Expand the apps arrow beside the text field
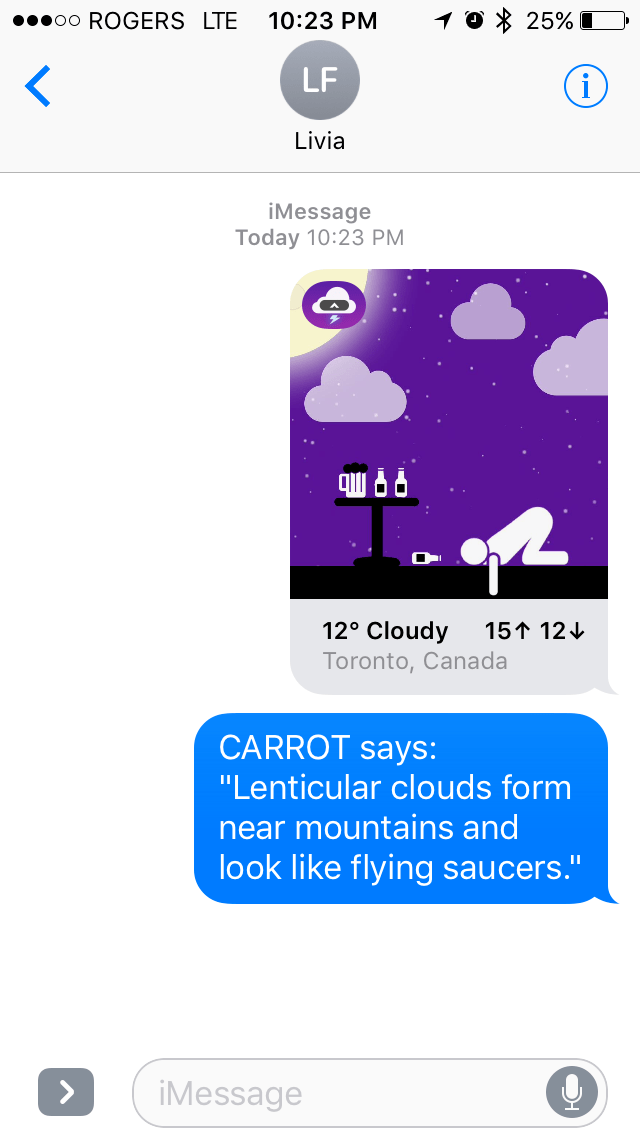Viewport: 640px width, 1136px height. (66, 1092)
